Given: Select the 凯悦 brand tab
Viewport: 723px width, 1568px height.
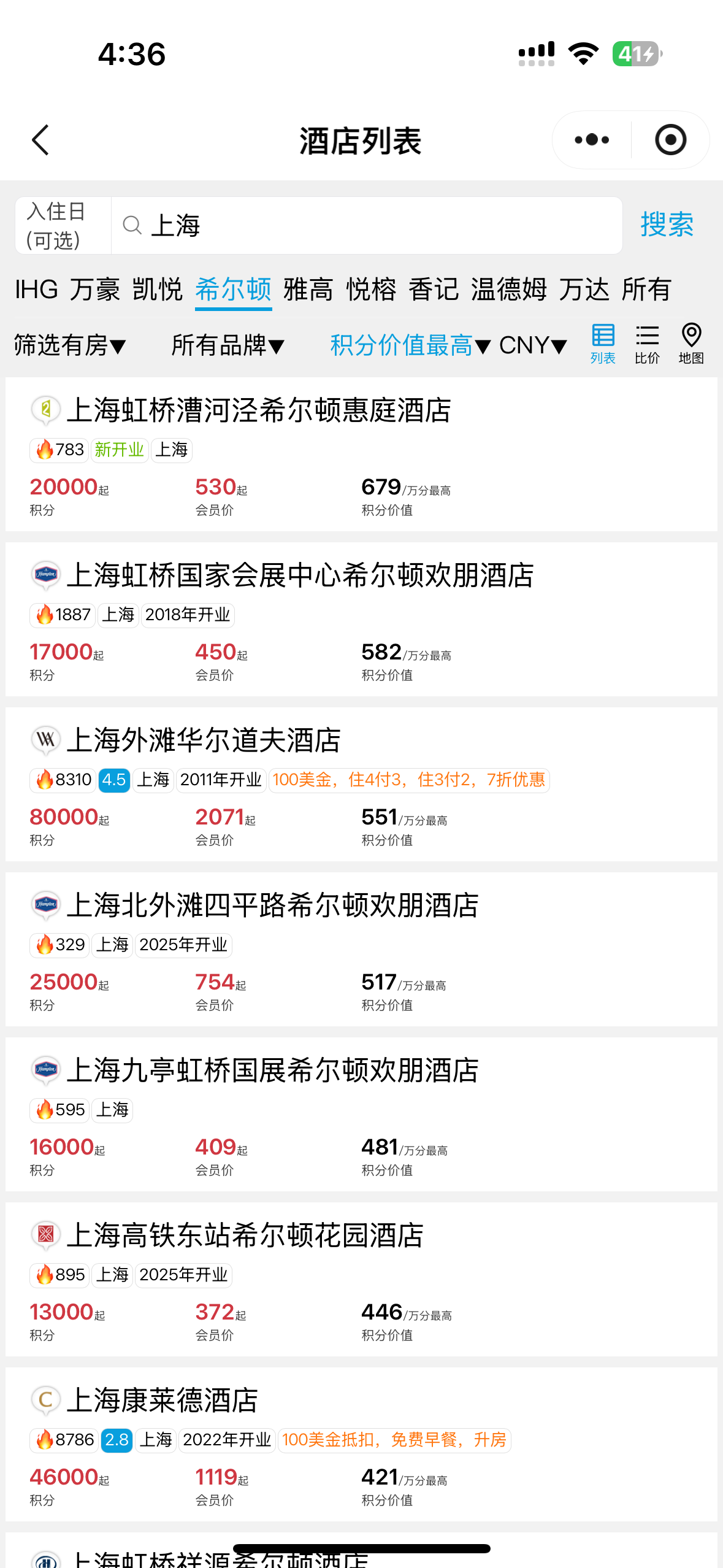Looking at the screenshot, I should (158, 290).
